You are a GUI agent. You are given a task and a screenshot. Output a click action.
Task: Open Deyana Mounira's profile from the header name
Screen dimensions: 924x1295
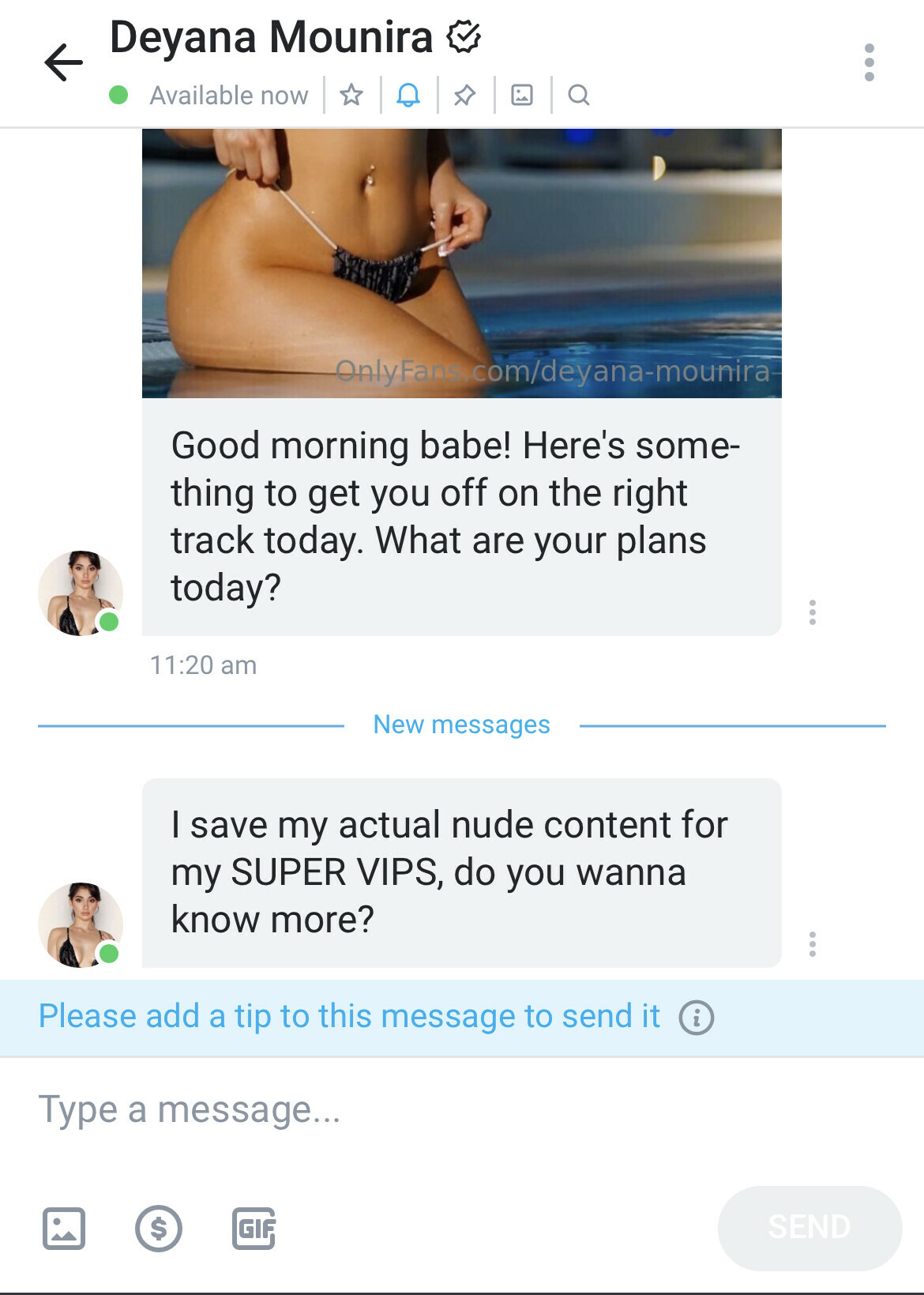pyautogui.click(x=271, y=37)
